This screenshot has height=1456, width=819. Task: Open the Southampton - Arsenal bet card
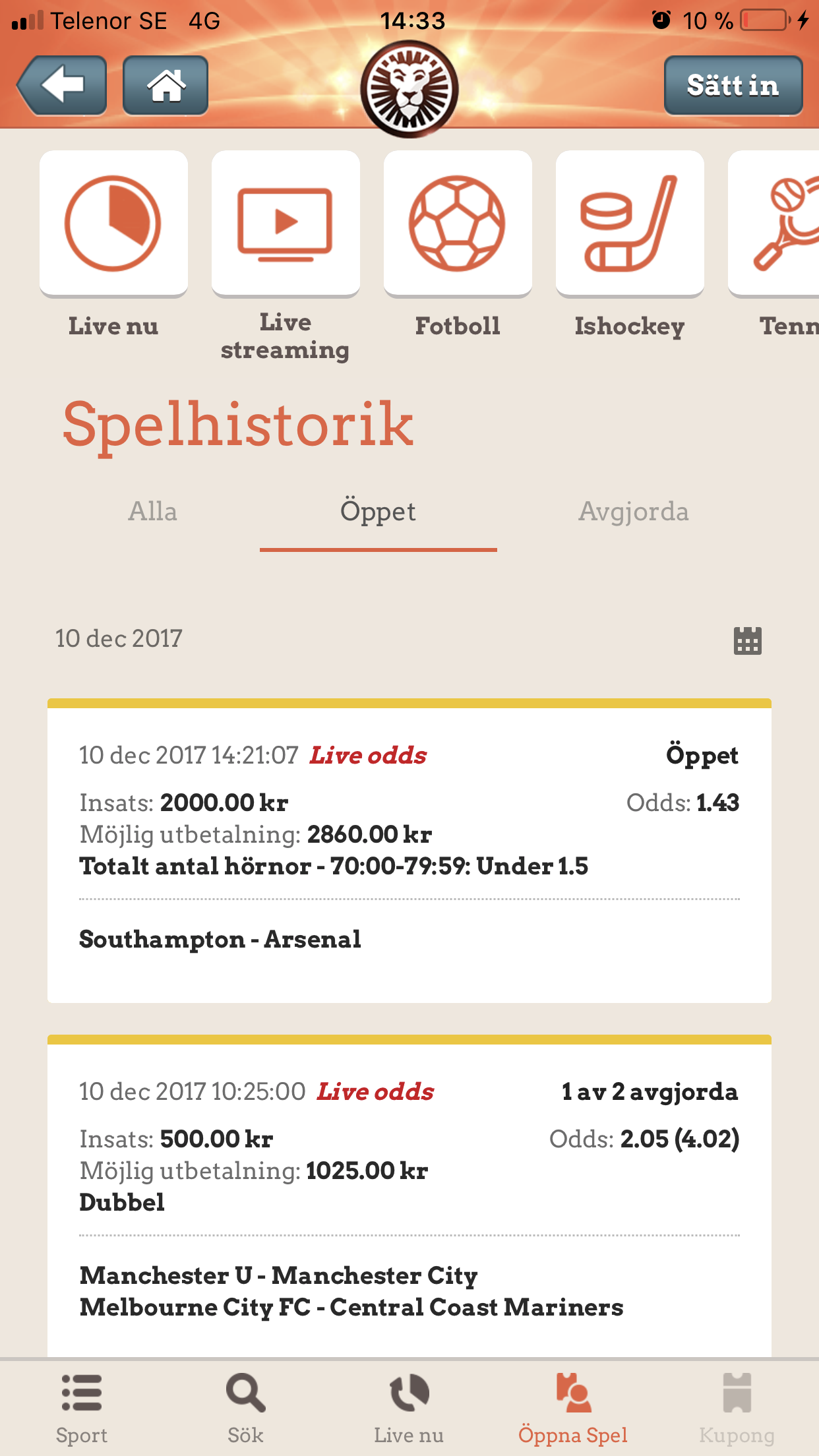[x=409, y=851]
